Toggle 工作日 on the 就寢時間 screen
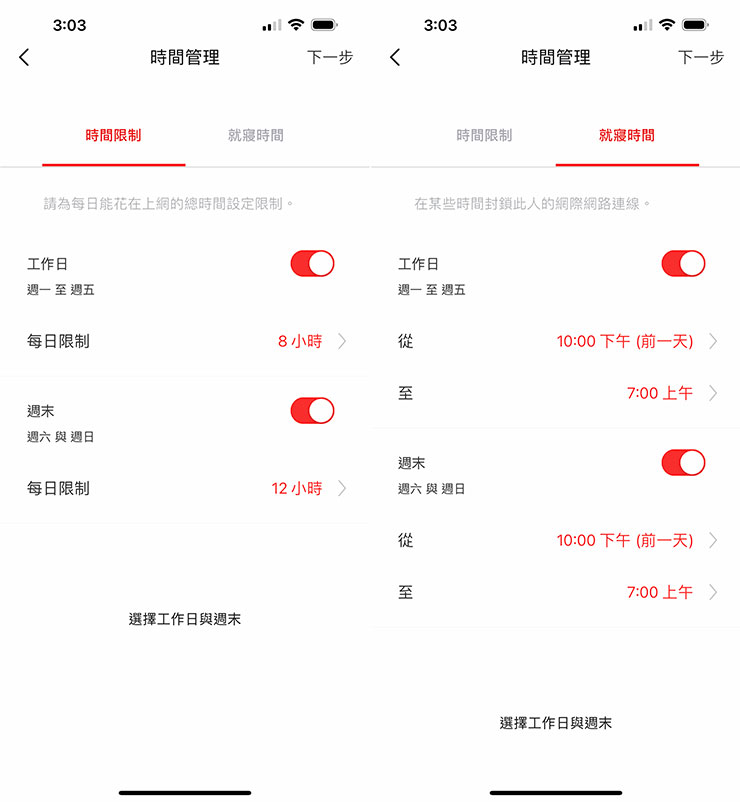740x802 pixels. [682, 263]
